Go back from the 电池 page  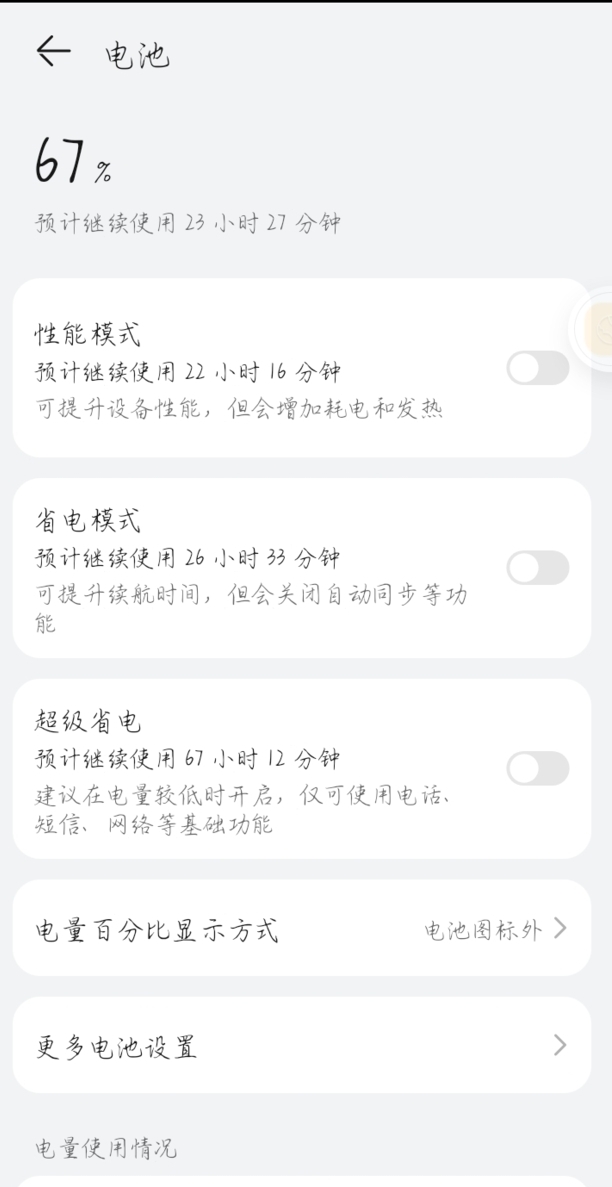click(53, 52)
